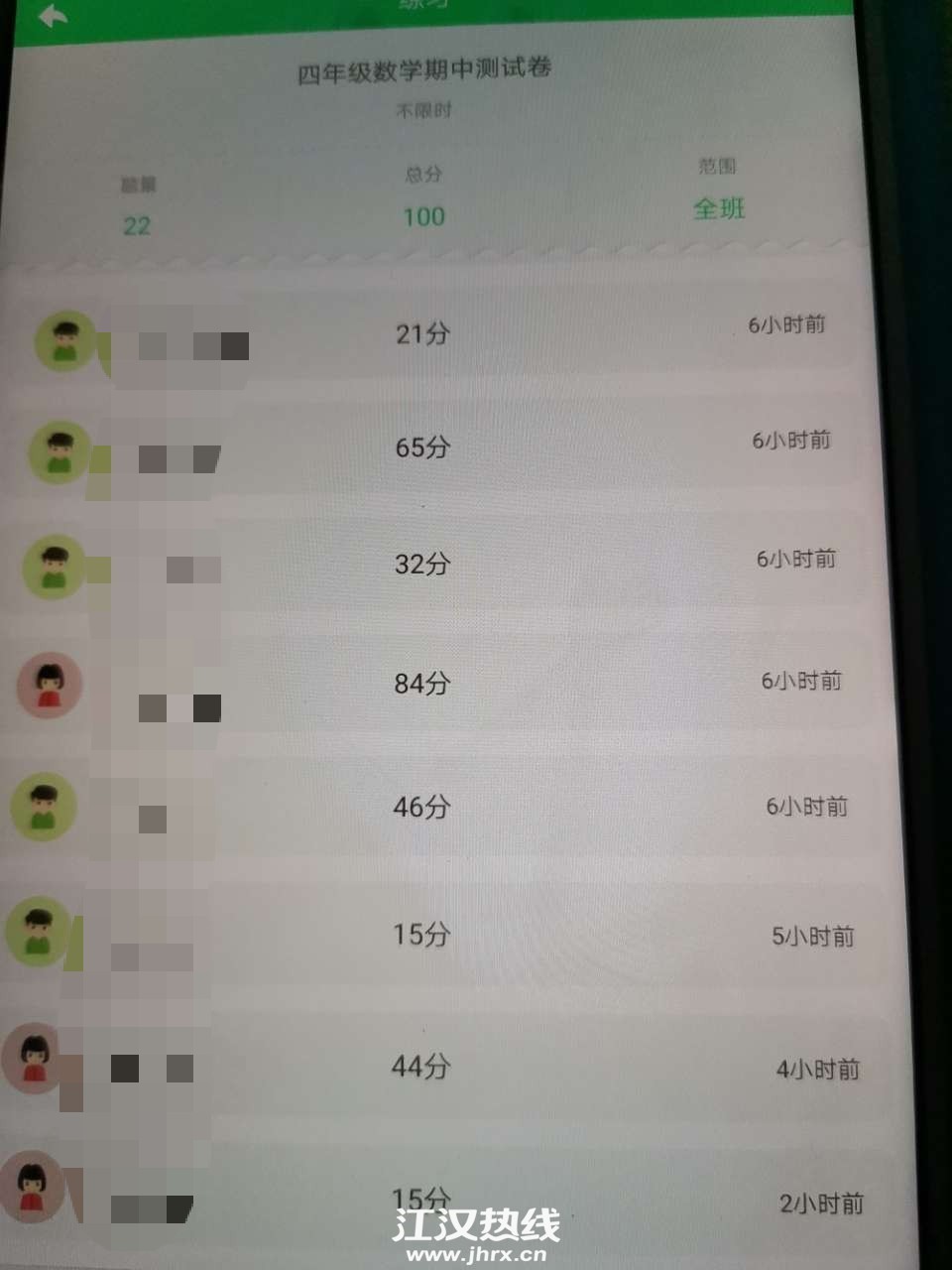Select the student row scoring 44分
The width and height of the screenshot is (952, 1270).
(x=422, y=1067)
